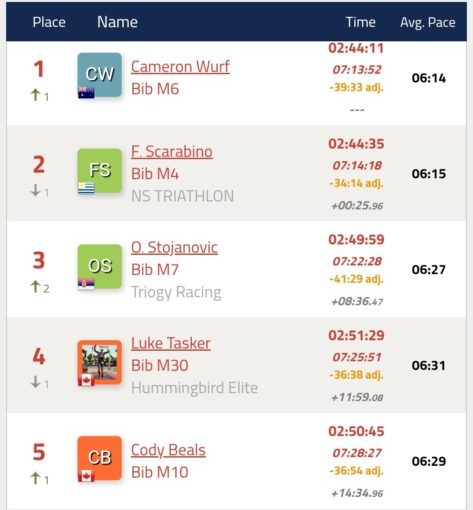Tap Luke Tasker's profile photo
Image resolution: width=473 pixels, height=510 pixels.
(100, 362)
